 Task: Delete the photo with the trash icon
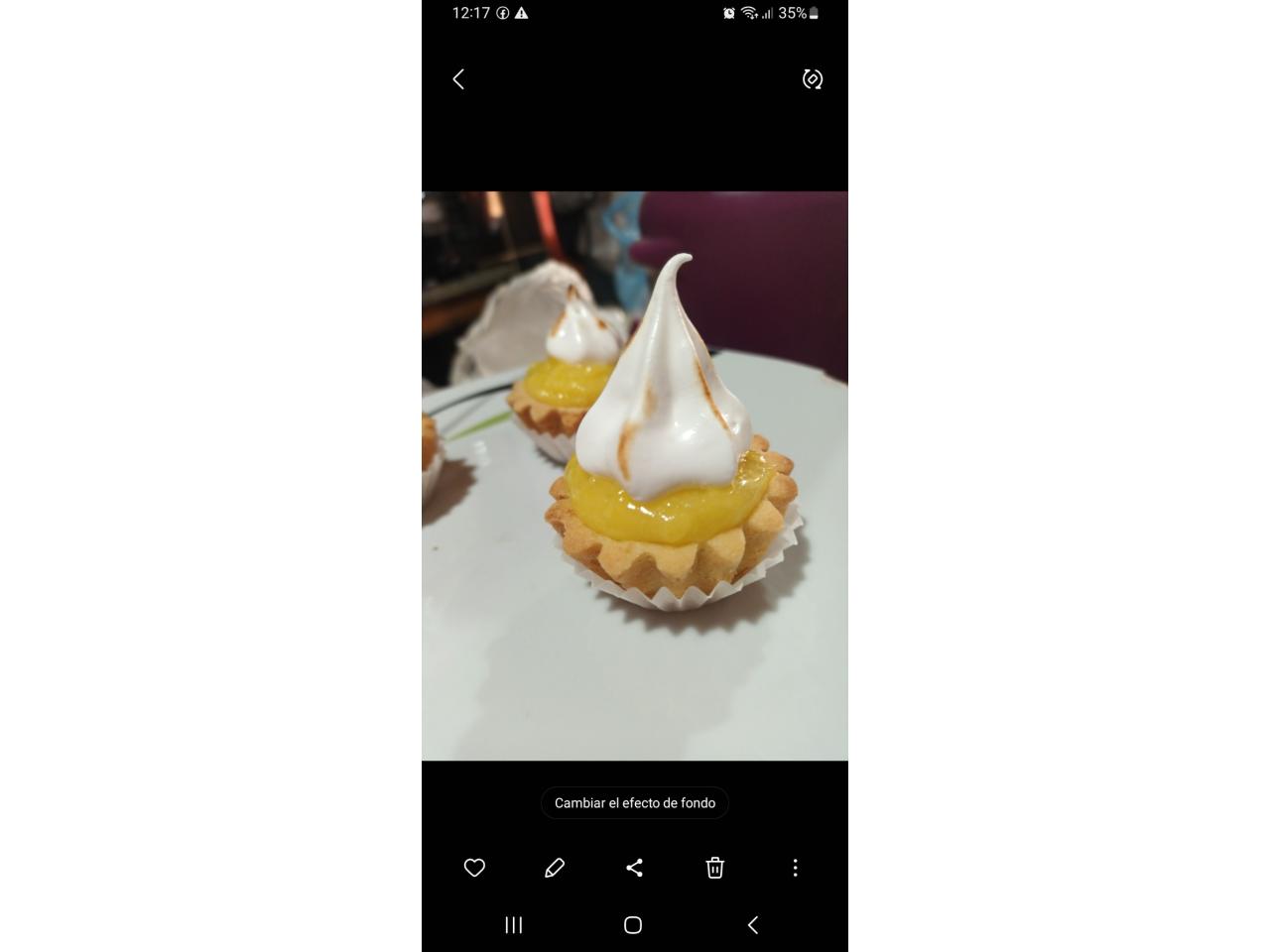[x=714, y=868]
